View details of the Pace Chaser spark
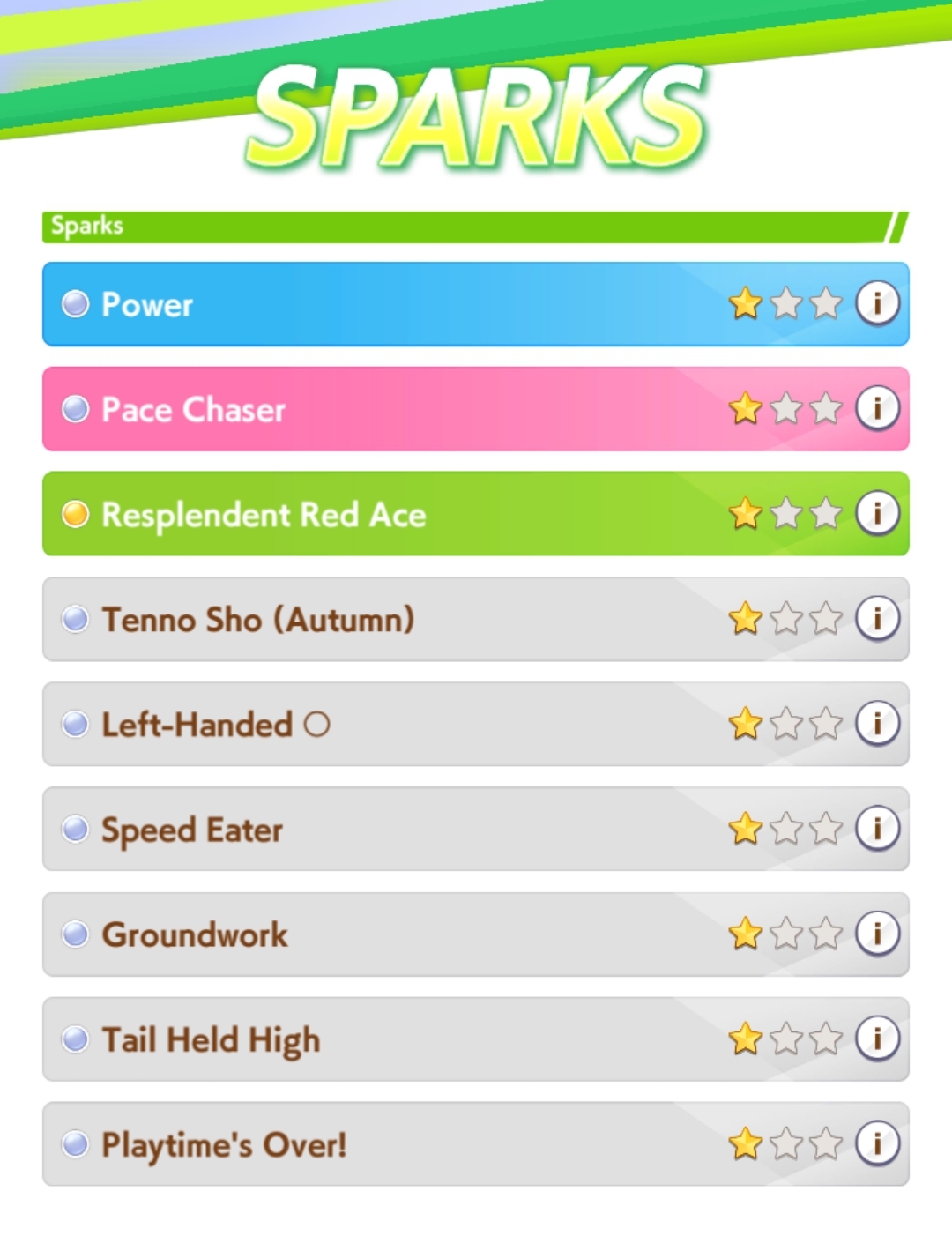Screen dimensions: 952x1236 coord(877,408)
